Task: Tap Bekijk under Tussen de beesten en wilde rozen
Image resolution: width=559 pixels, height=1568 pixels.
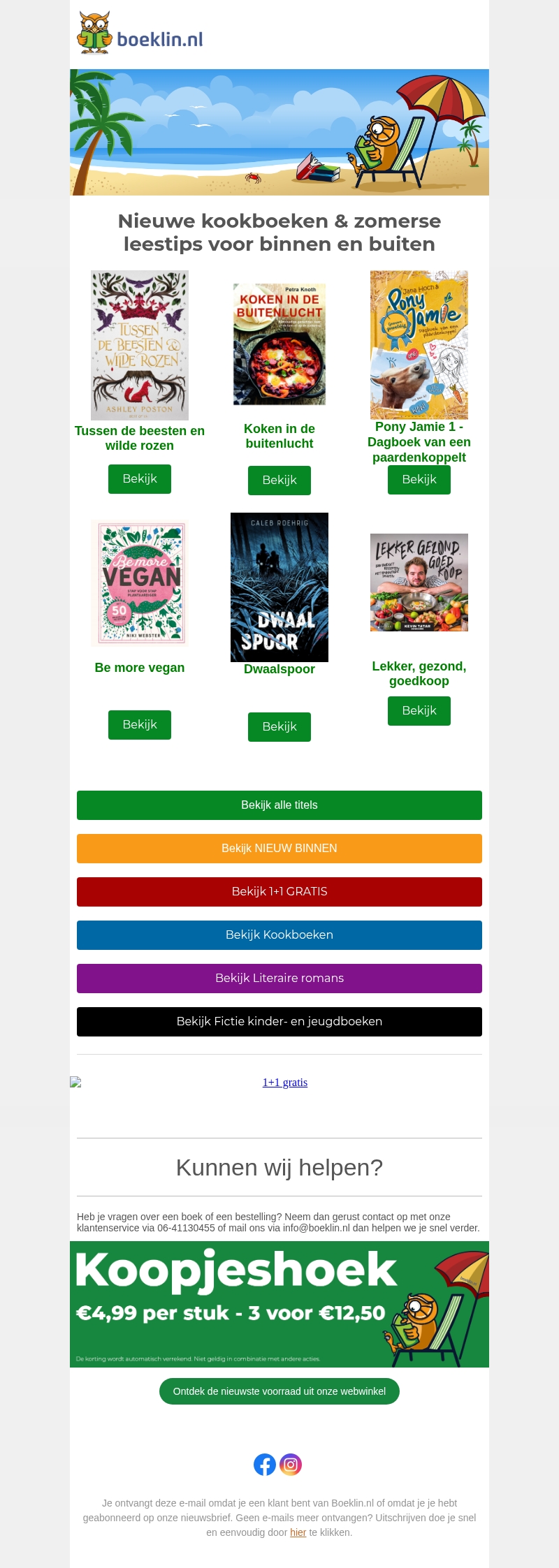Action: [x=140, y=479]
